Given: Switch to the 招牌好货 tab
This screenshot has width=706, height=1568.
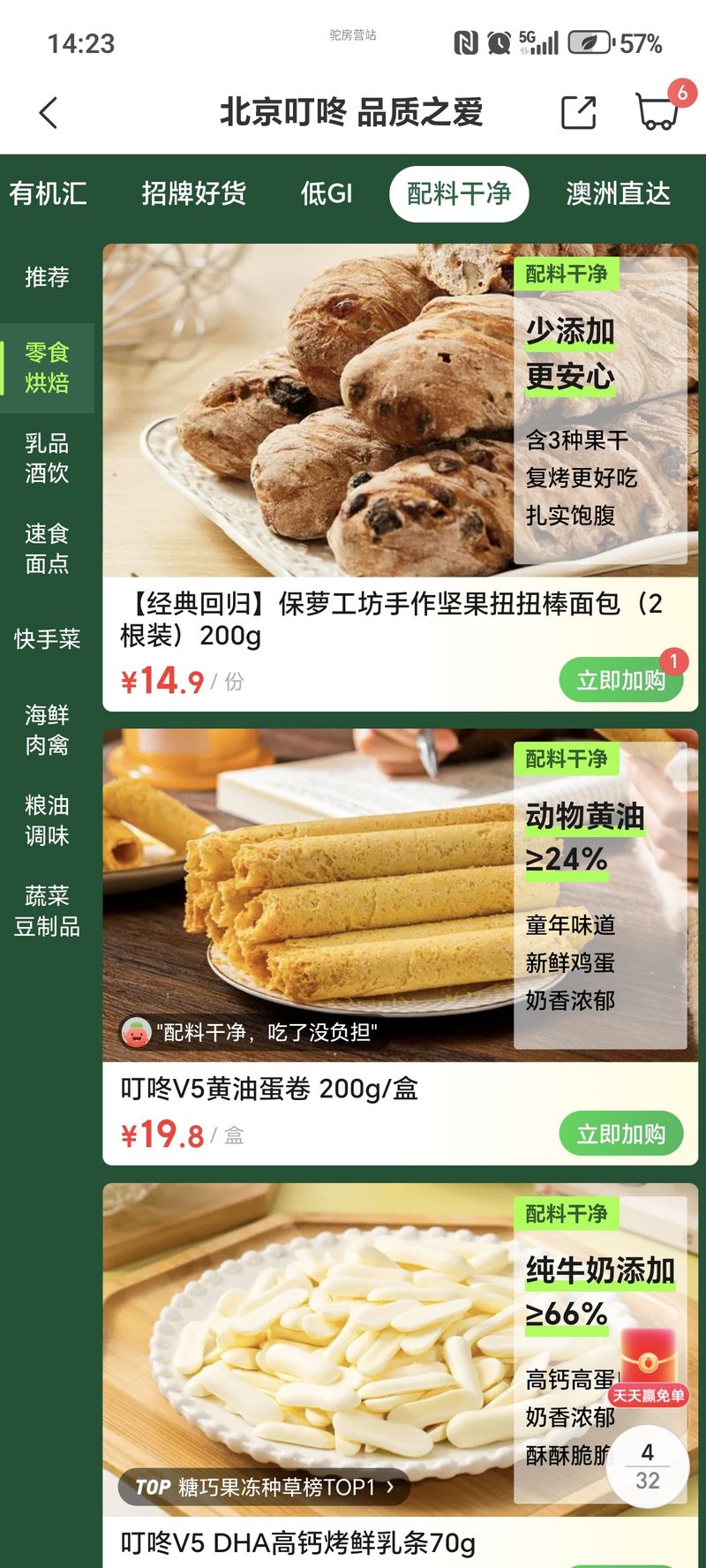Looking at the screenshot, I should [194, 193].
